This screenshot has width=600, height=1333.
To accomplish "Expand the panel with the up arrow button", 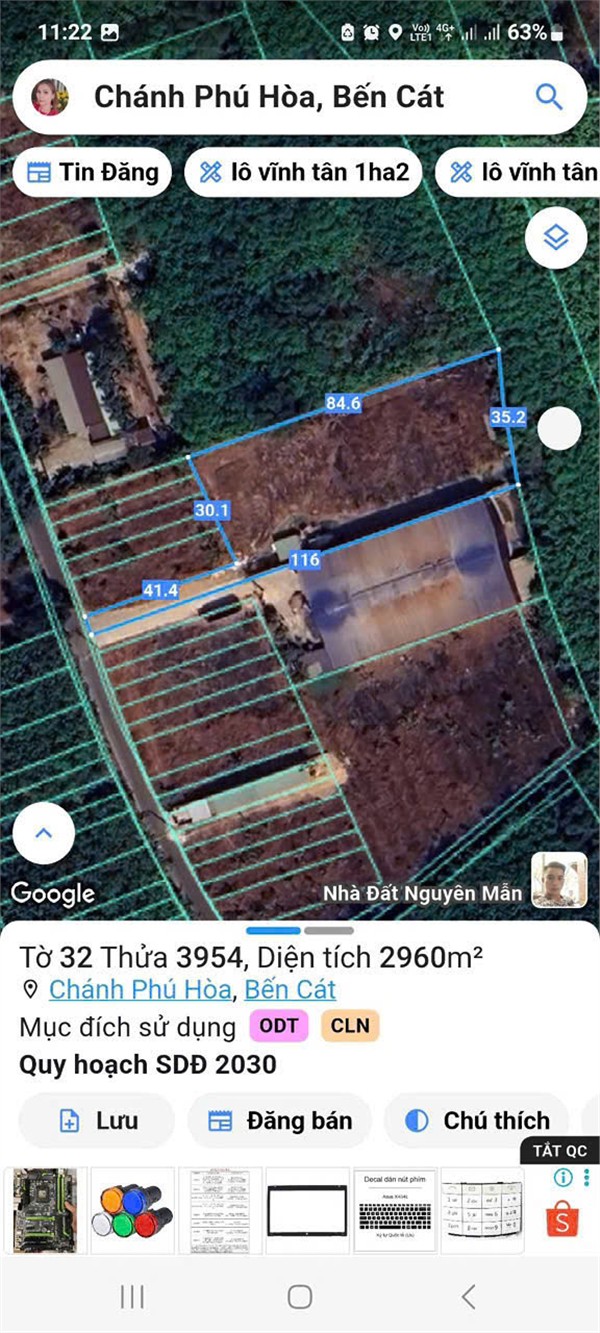I will point(44,832).
